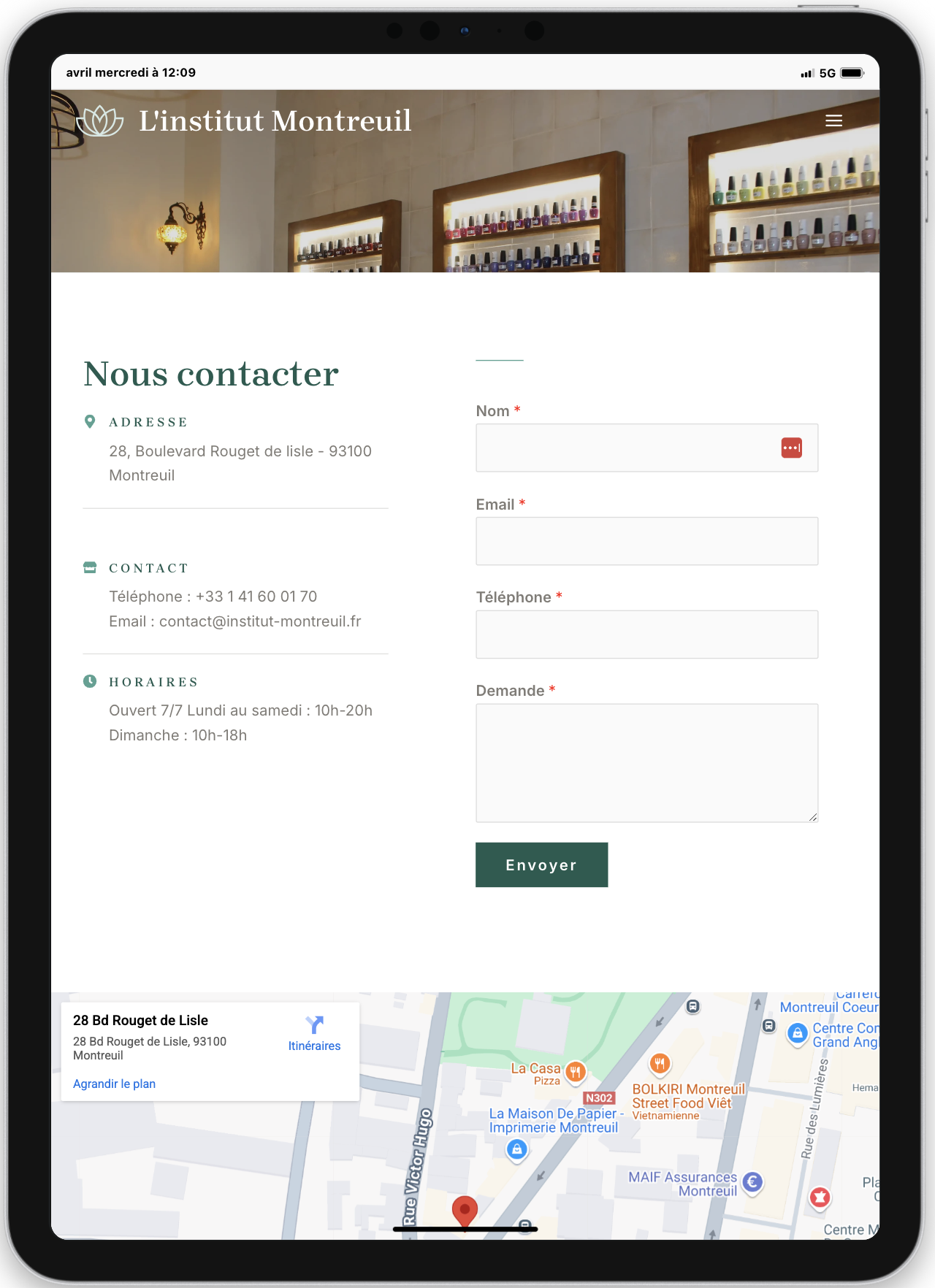This screenshot has height=1288, width=935.
Task: Open the password manager icon in Nom field
Action: tap(791, 448)
